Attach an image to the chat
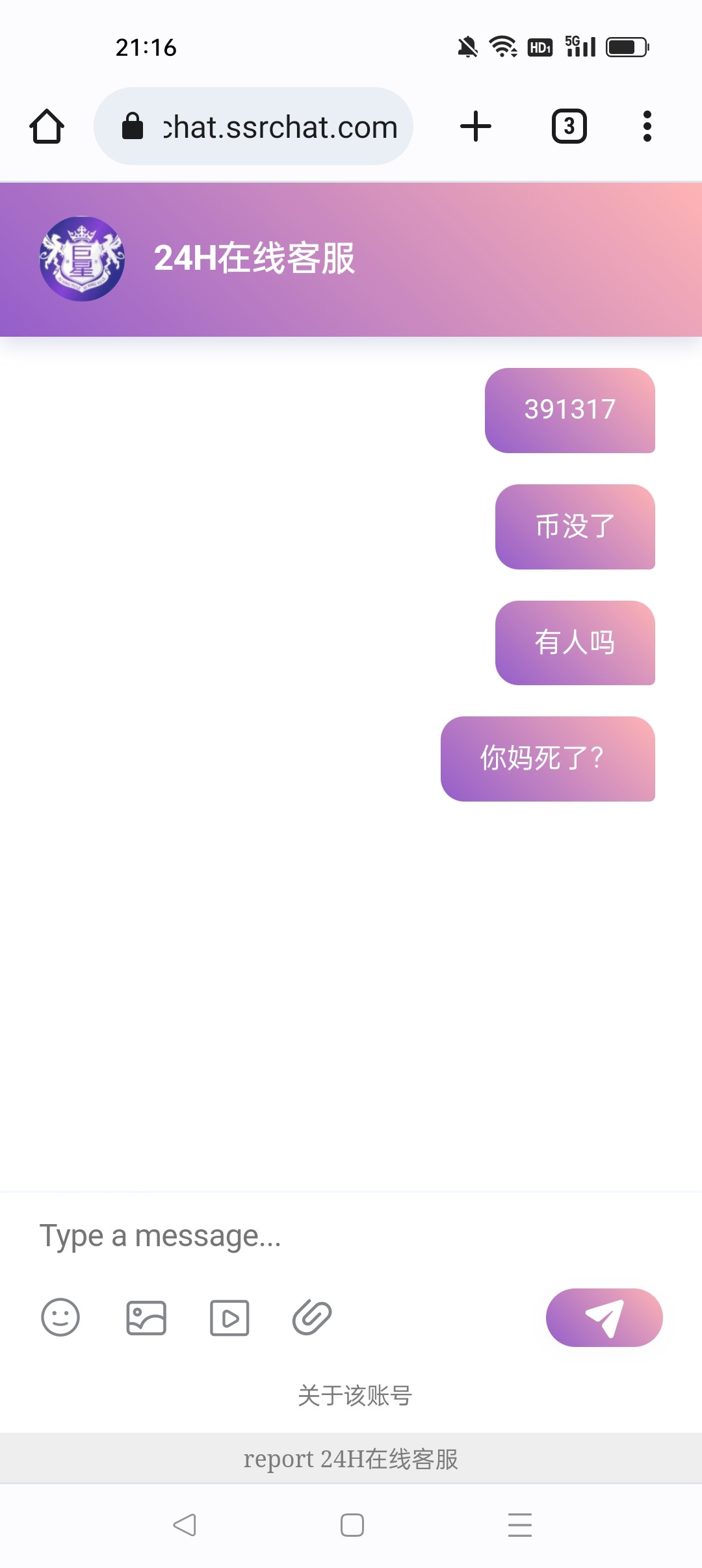Screen dimensions: 702x1568 click(x=146, y=1318)
